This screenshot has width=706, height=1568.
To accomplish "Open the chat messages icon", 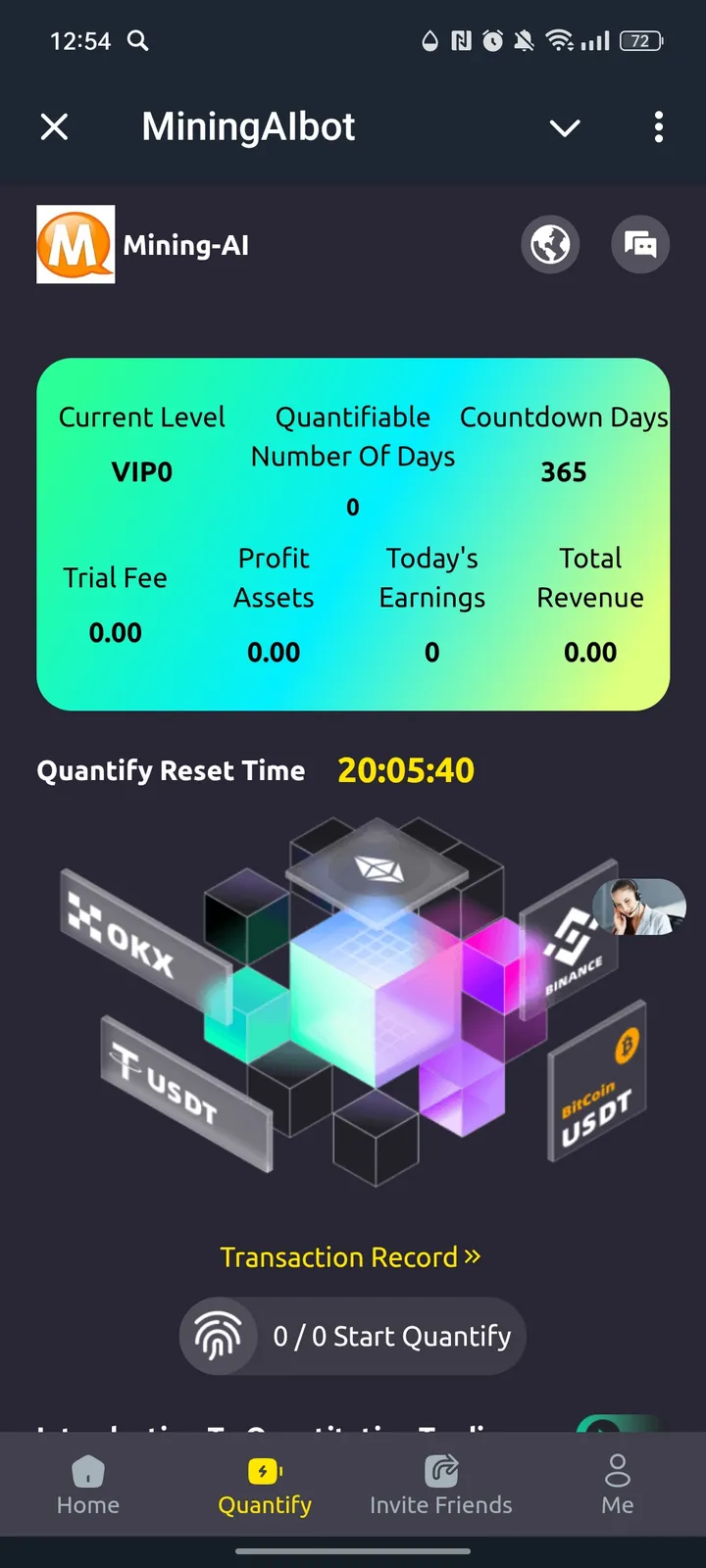I will coord(640,244).
